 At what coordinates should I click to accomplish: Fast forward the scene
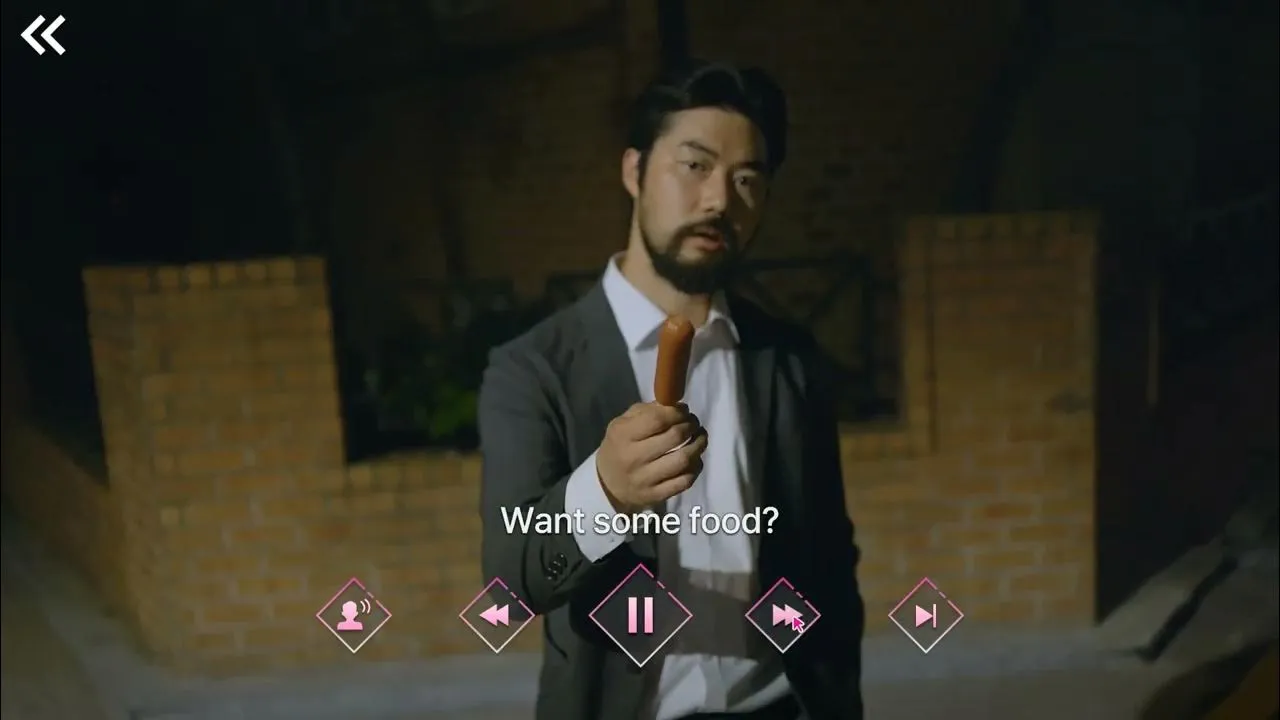point(783,615)
